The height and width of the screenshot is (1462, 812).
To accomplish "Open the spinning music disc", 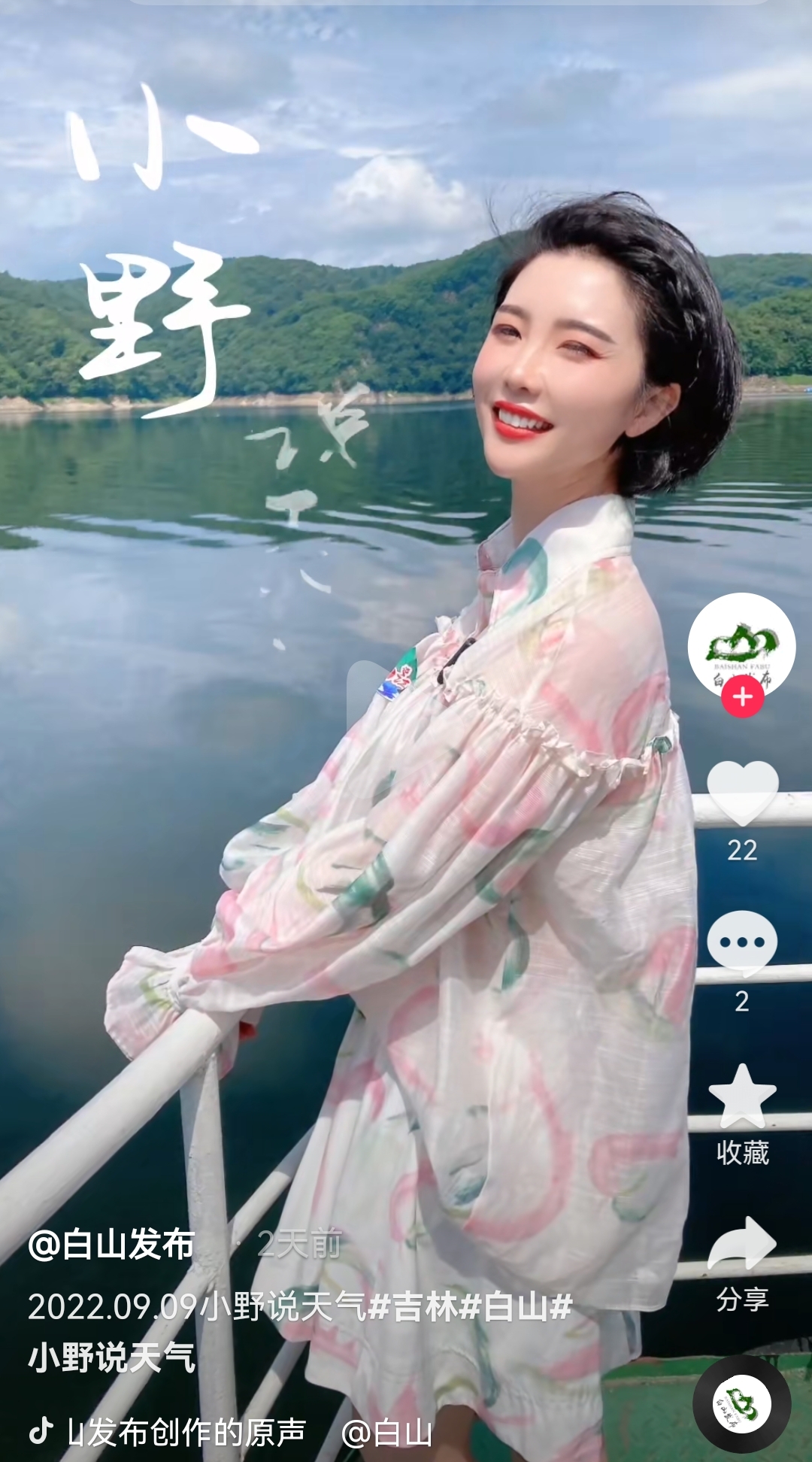I will pos(742,1404).
